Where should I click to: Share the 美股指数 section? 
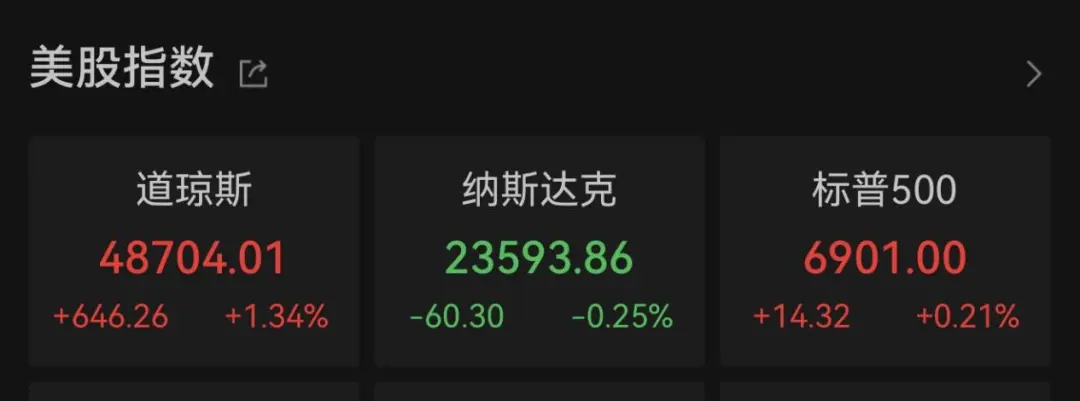pos(253,73)
